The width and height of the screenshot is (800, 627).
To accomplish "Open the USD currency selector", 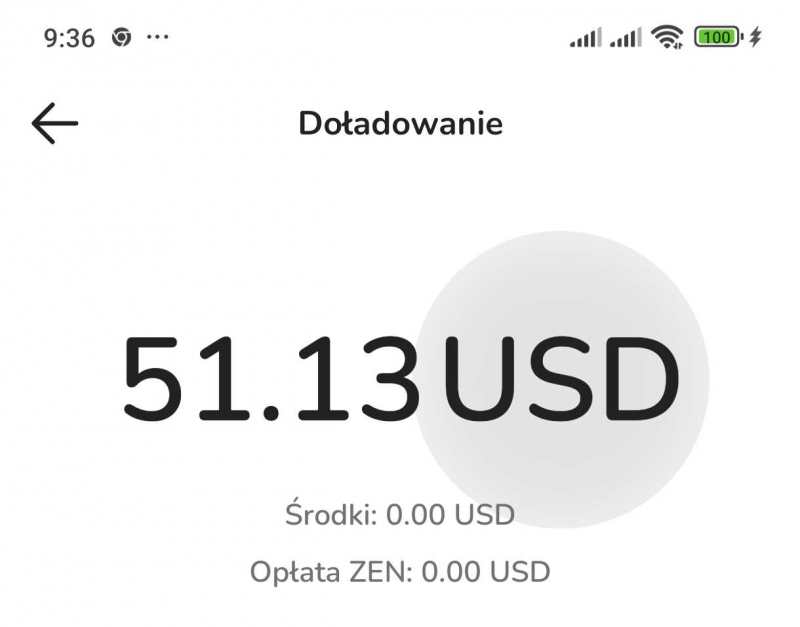I will 561,380.
